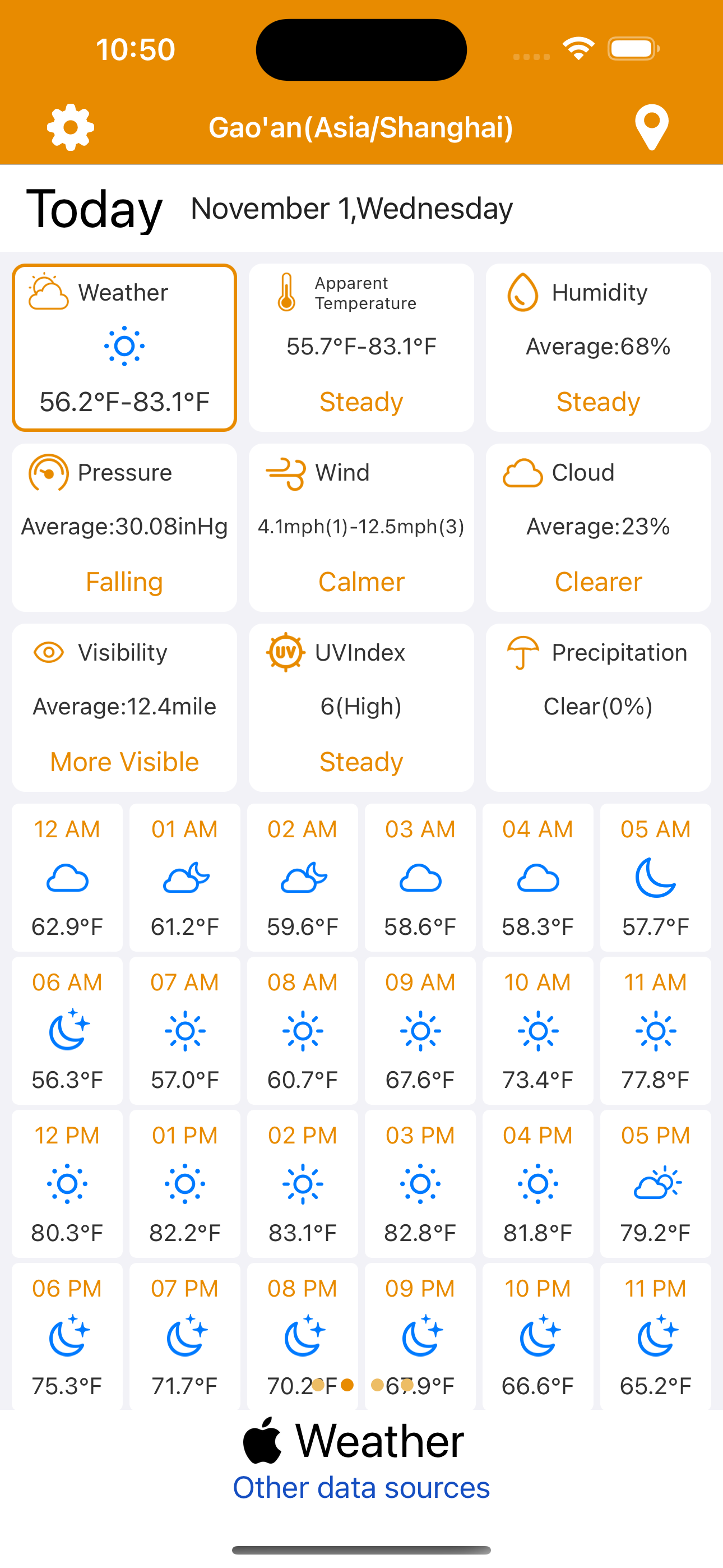Select the Precipitation card
Screen dimensions: 723x1568
pos(598,708)
